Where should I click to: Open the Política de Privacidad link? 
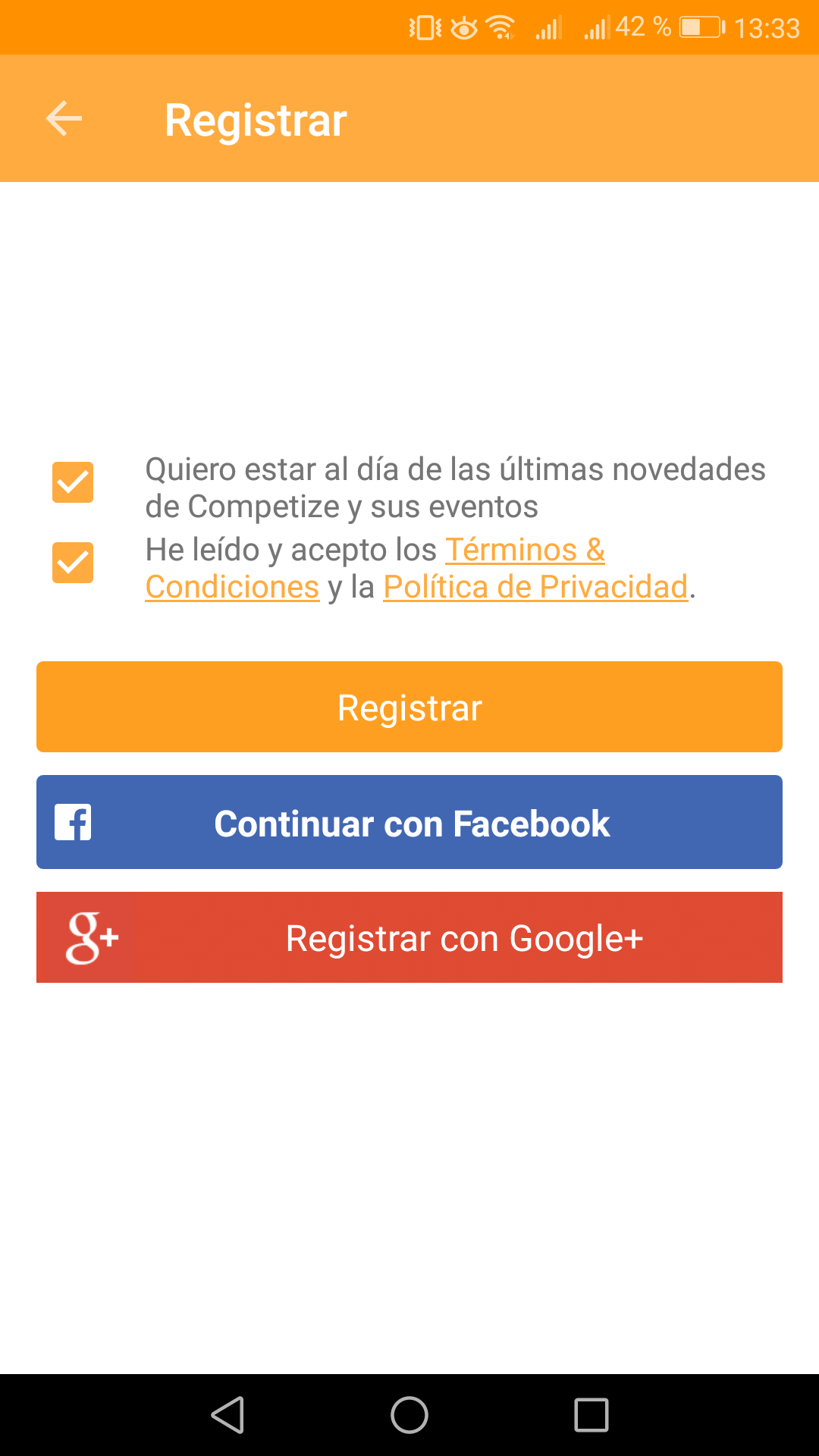[x=535, y=588]
